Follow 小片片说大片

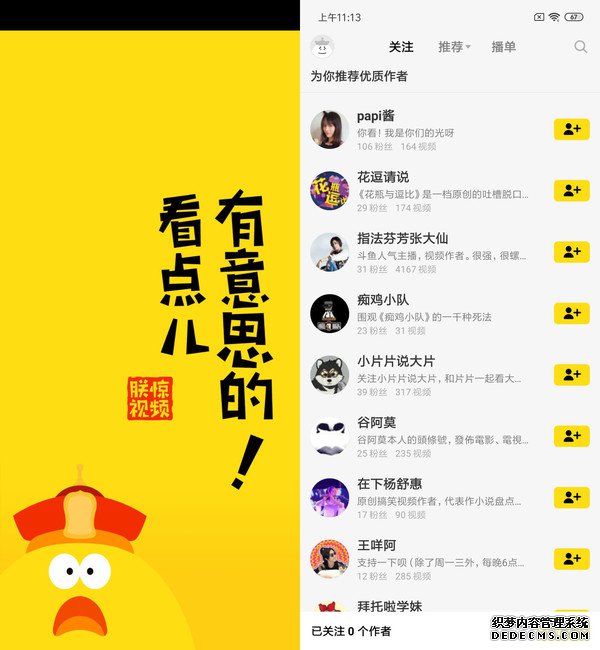click(571, 375)
